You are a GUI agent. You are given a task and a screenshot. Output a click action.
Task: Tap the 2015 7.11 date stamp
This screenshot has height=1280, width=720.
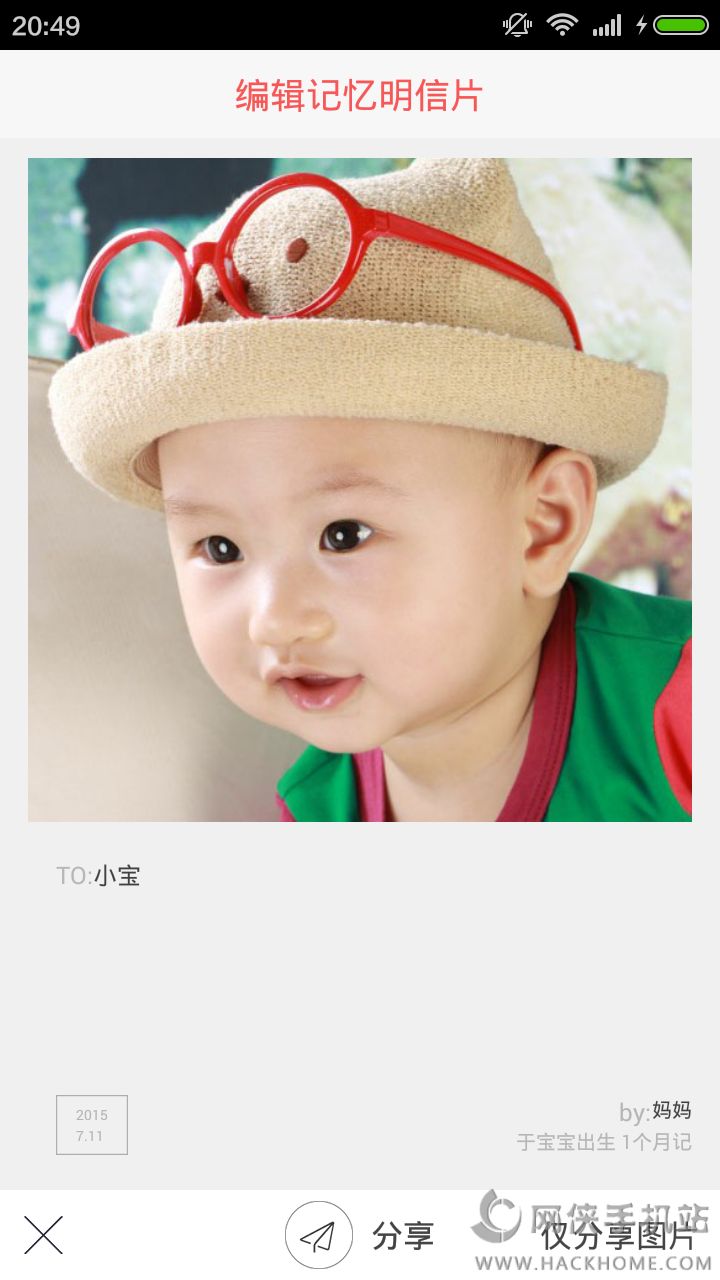(x=91, y=1125)
